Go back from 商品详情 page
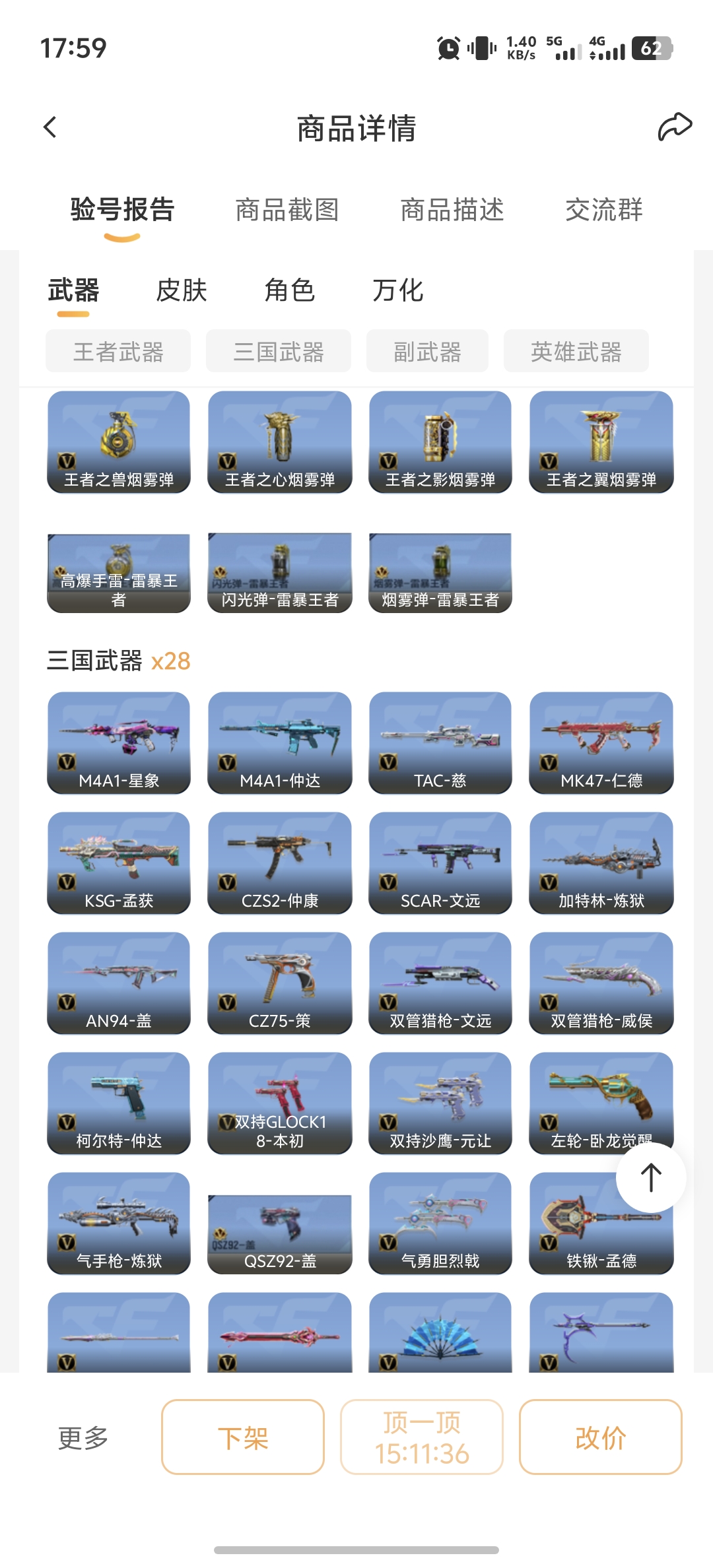Image resolution: width=713 pixels, height=1568 pixels. pos(50,127)
